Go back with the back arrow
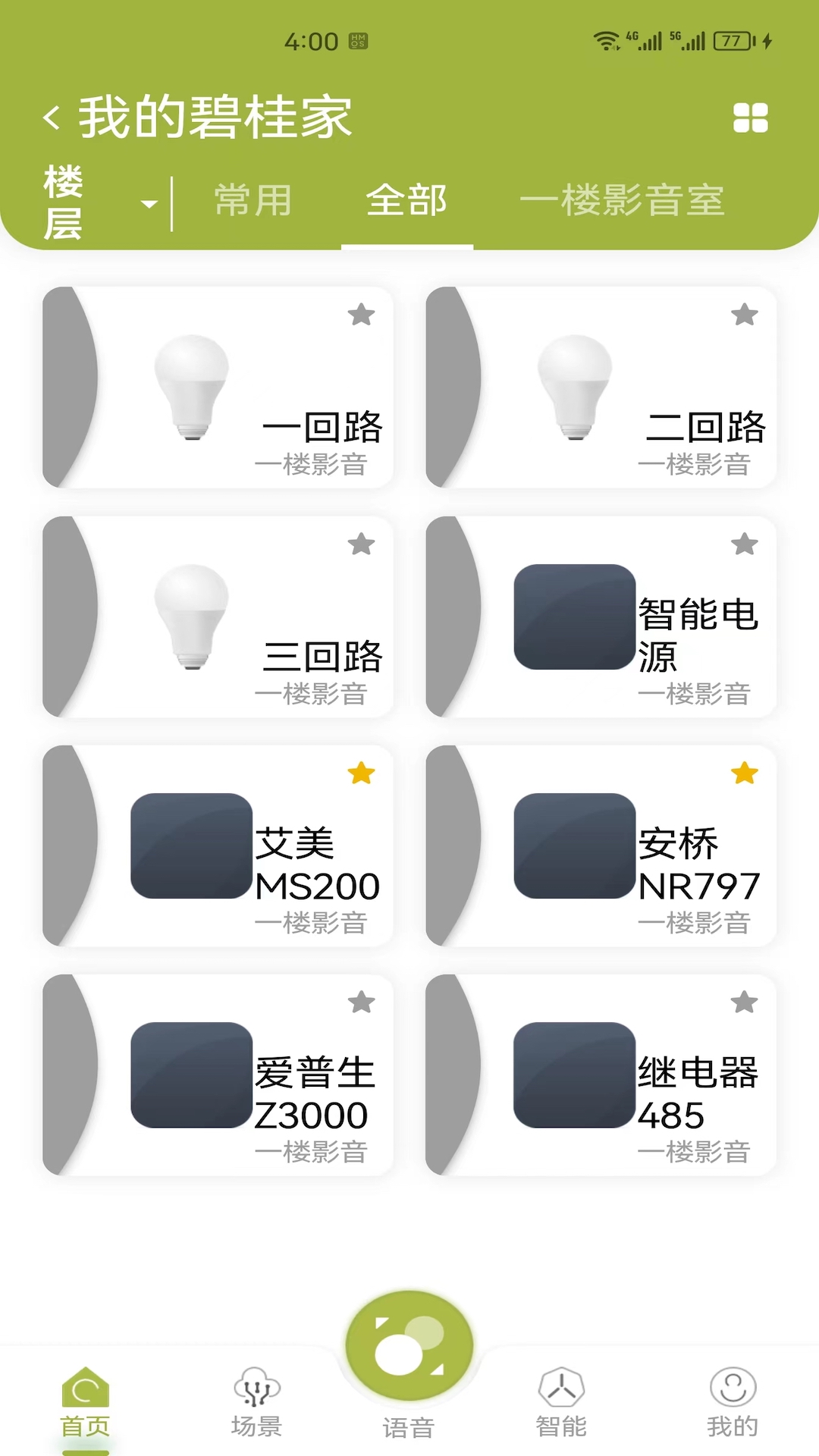 pyautogui.click(x=50, y=116)
